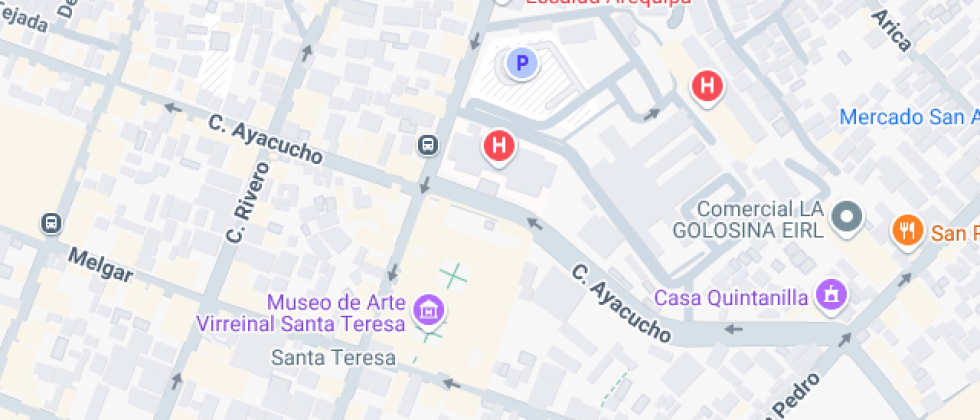Tap the bus stop icon on C. Ayacucho

click(428, 145)
